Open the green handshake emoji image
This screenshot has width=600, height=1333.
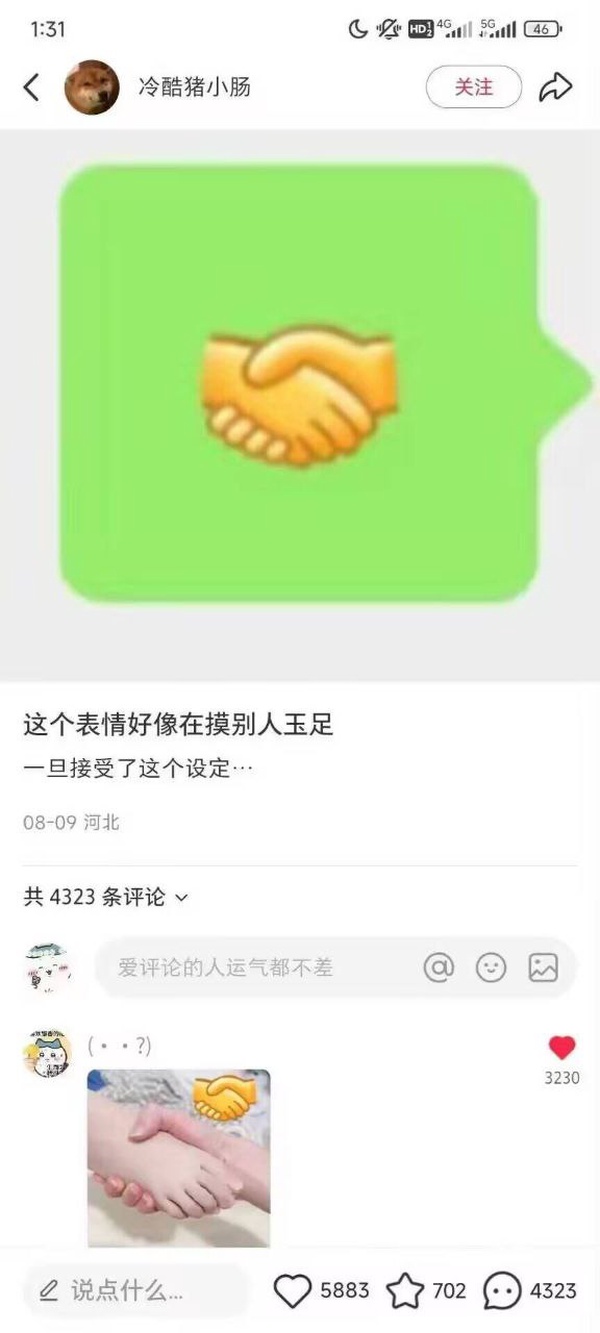click(x=300, y=385)
